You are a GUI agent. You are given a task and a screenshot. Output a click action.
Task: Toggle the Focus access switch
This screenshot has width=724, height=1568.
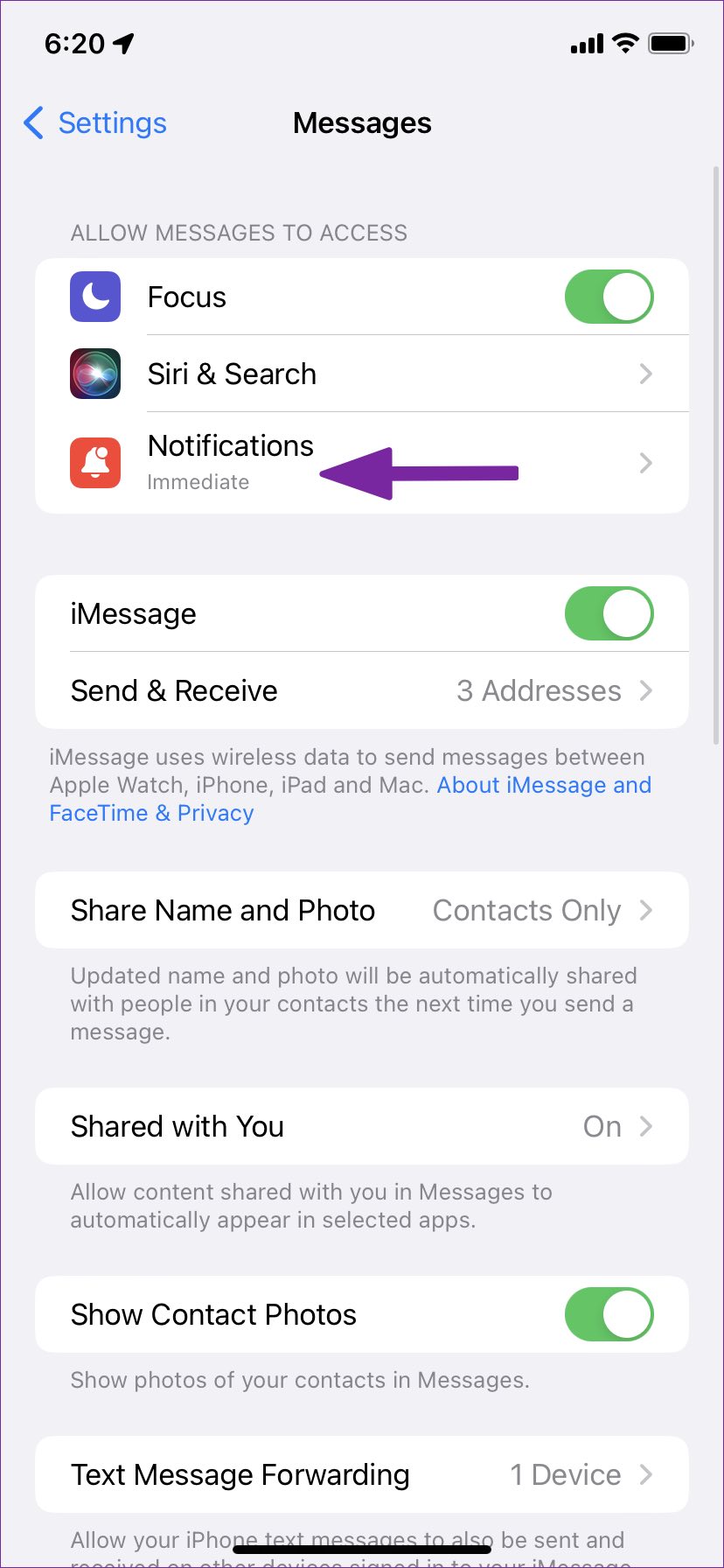pos(609,297)
